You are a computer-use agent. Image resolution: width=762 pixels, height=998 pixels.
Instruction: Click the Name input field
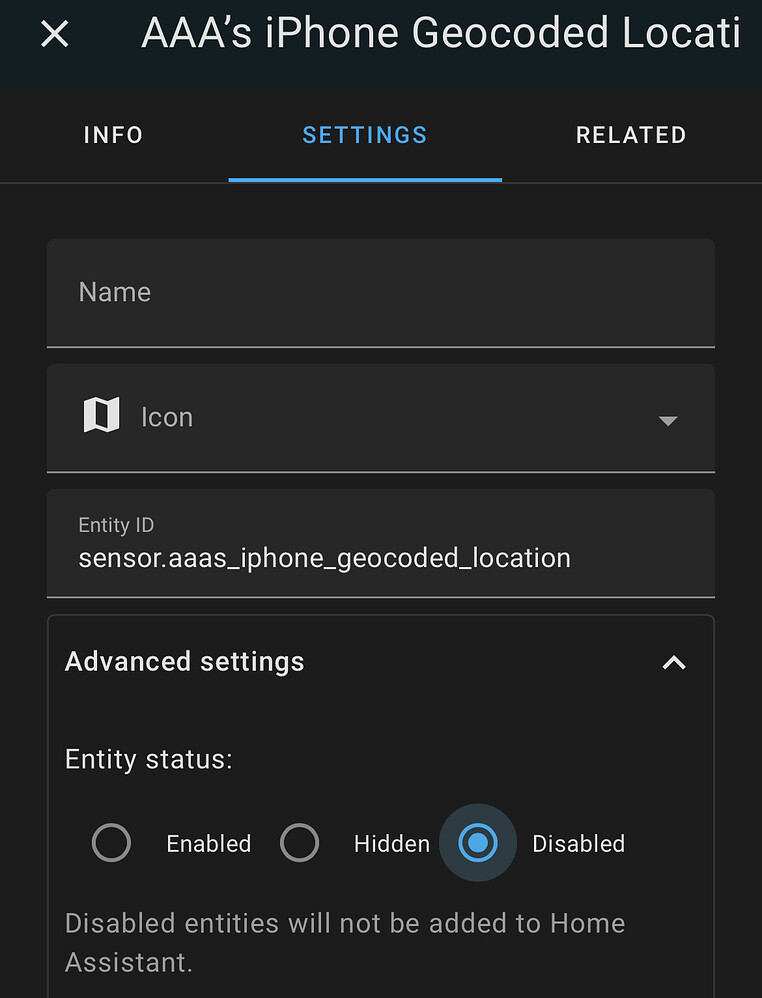(380, 292)
